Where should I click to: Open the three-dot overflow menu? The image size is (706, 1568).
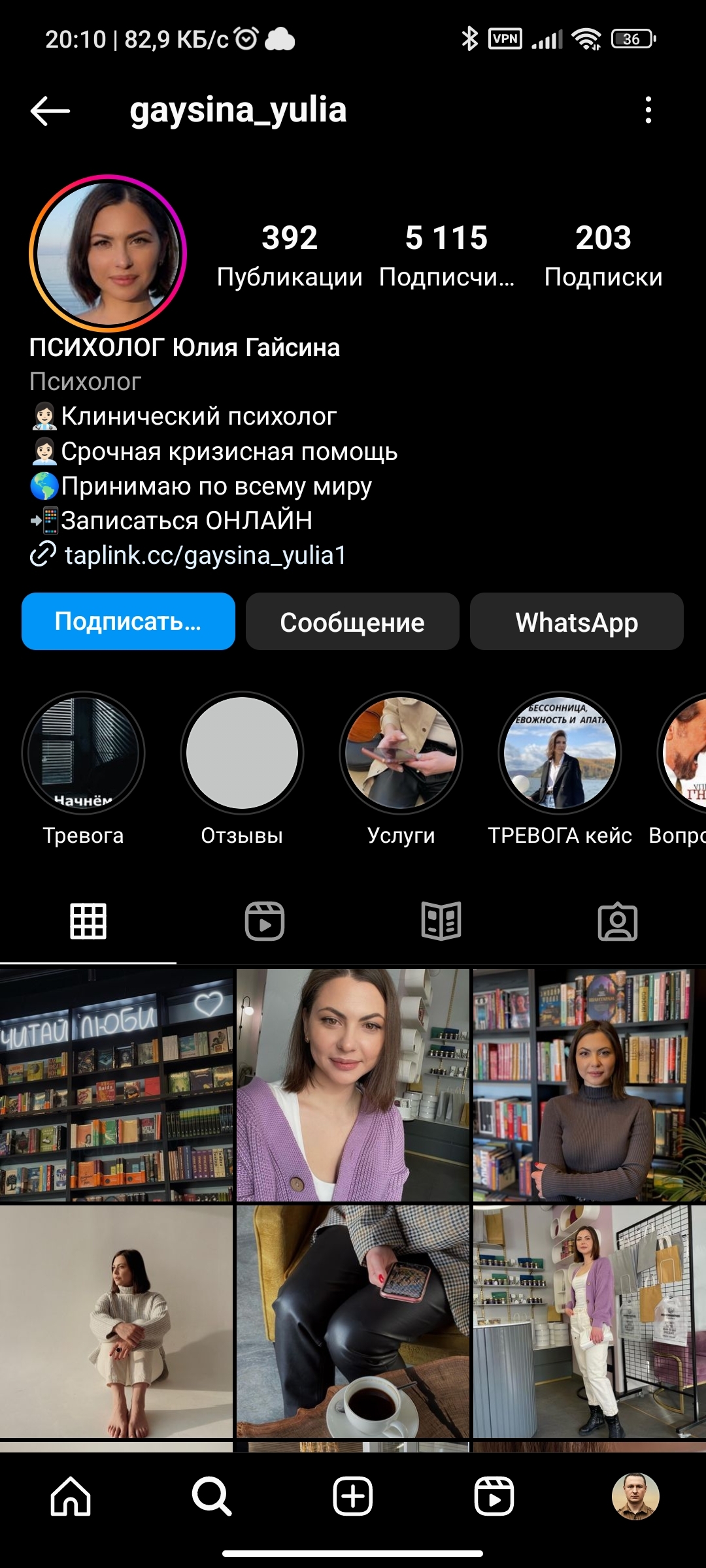pos(648,110)
